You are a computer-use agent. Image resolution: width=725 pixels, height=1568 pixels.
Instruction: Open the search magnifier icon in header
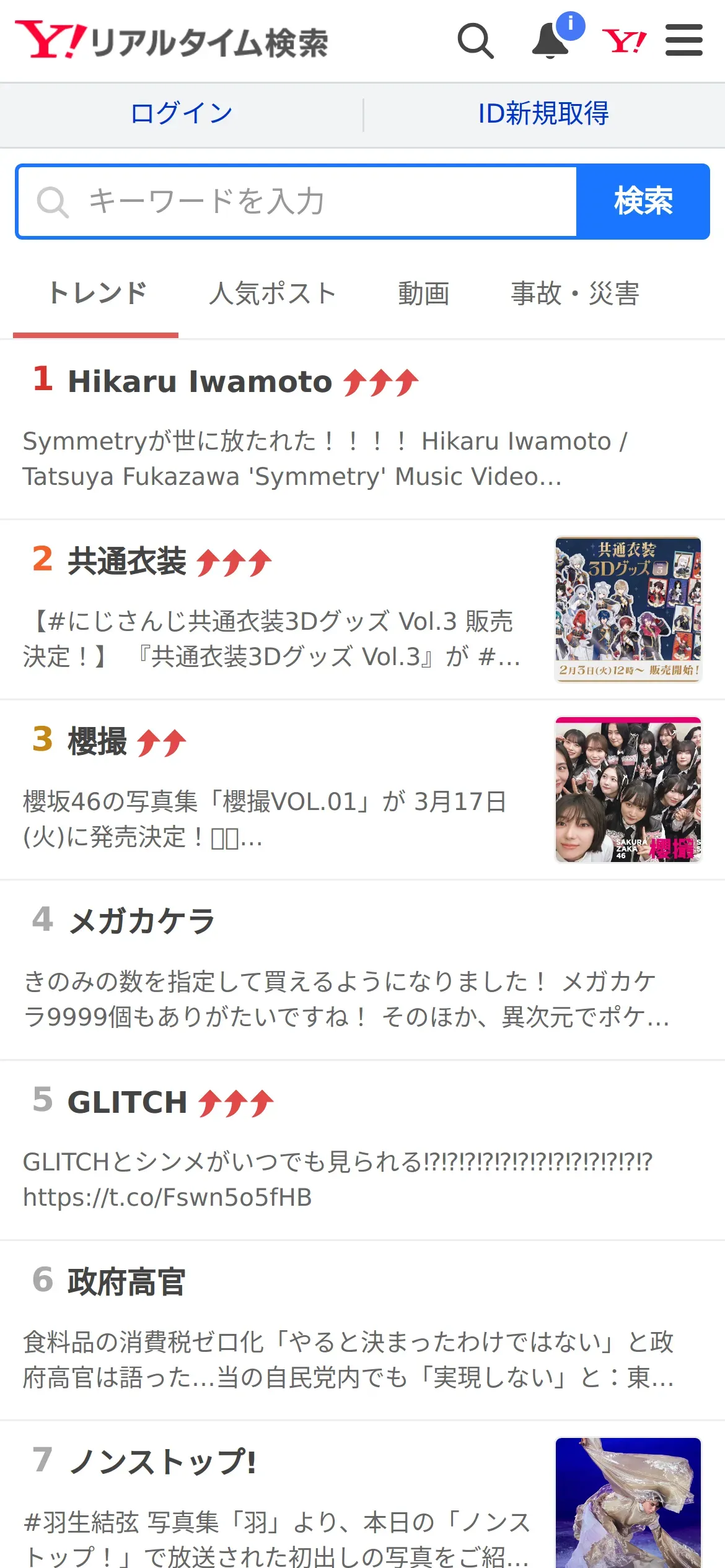[x=475, y=41]
